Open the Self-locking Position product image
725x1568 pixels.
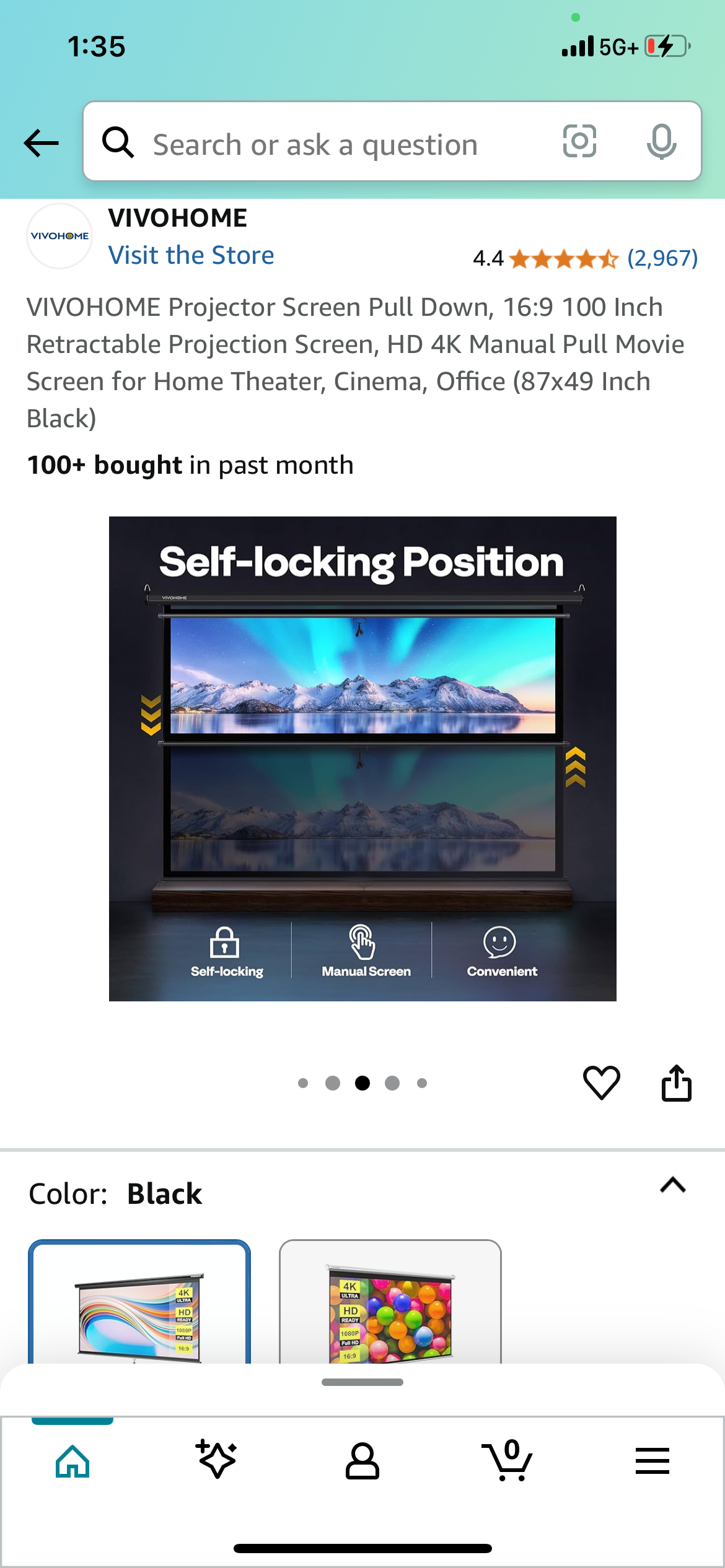pos(362,758)
